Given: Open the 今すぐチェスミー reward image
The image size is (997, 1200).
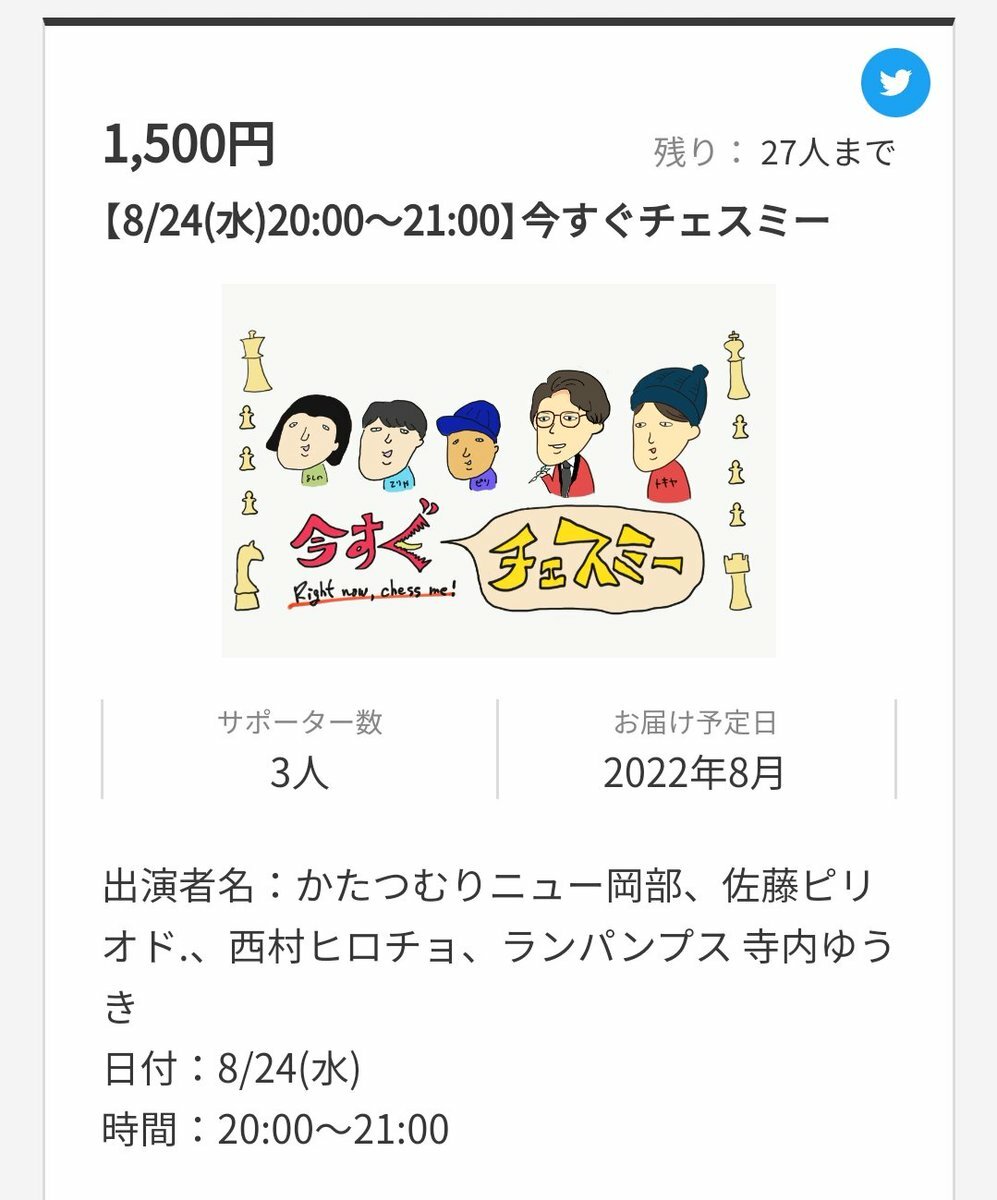Looking at the screenshot, I should (x=498, y=470).
